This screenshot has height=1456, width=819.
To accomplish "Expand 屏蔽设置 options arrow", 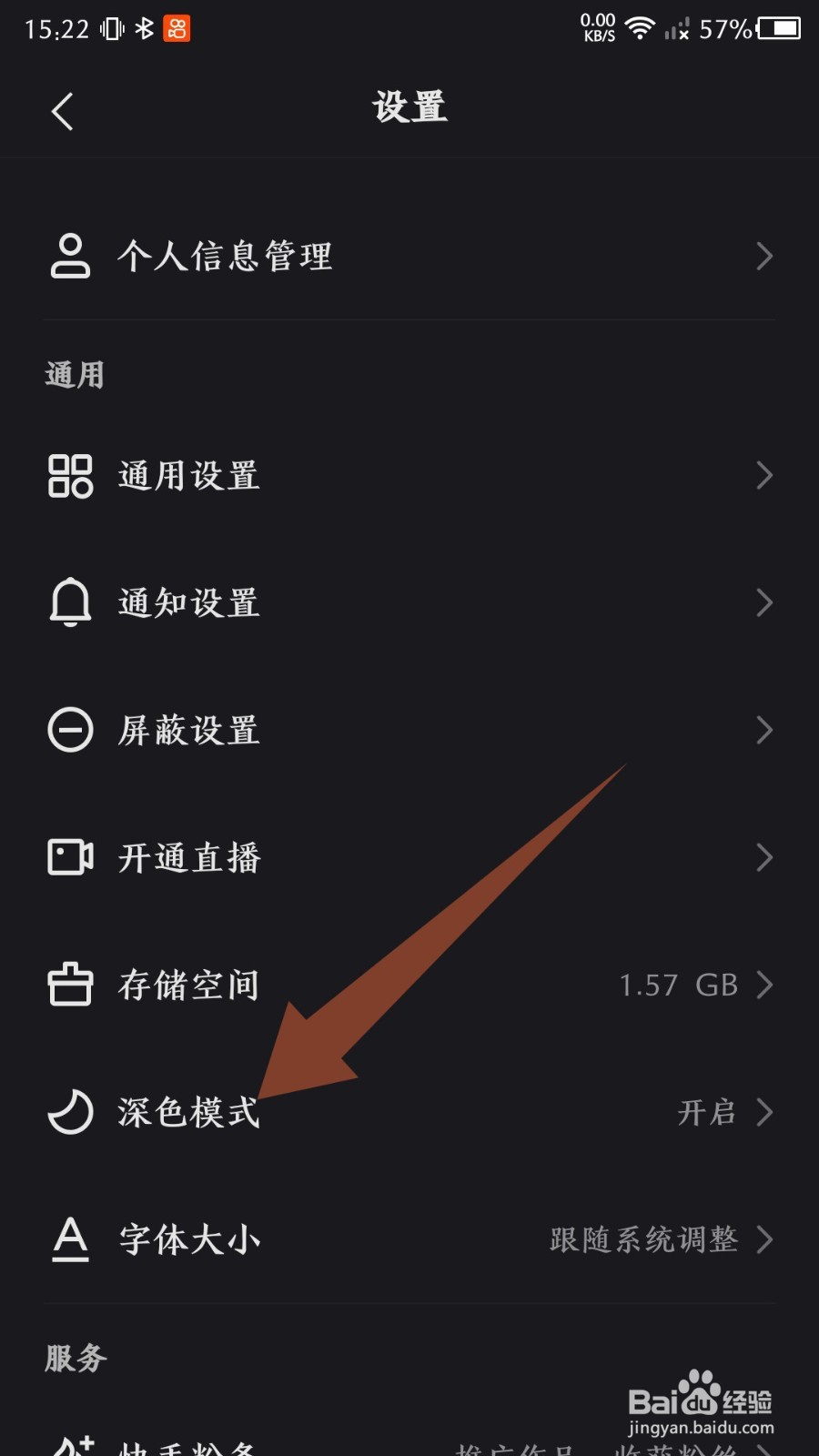I will tap(765, 730).
